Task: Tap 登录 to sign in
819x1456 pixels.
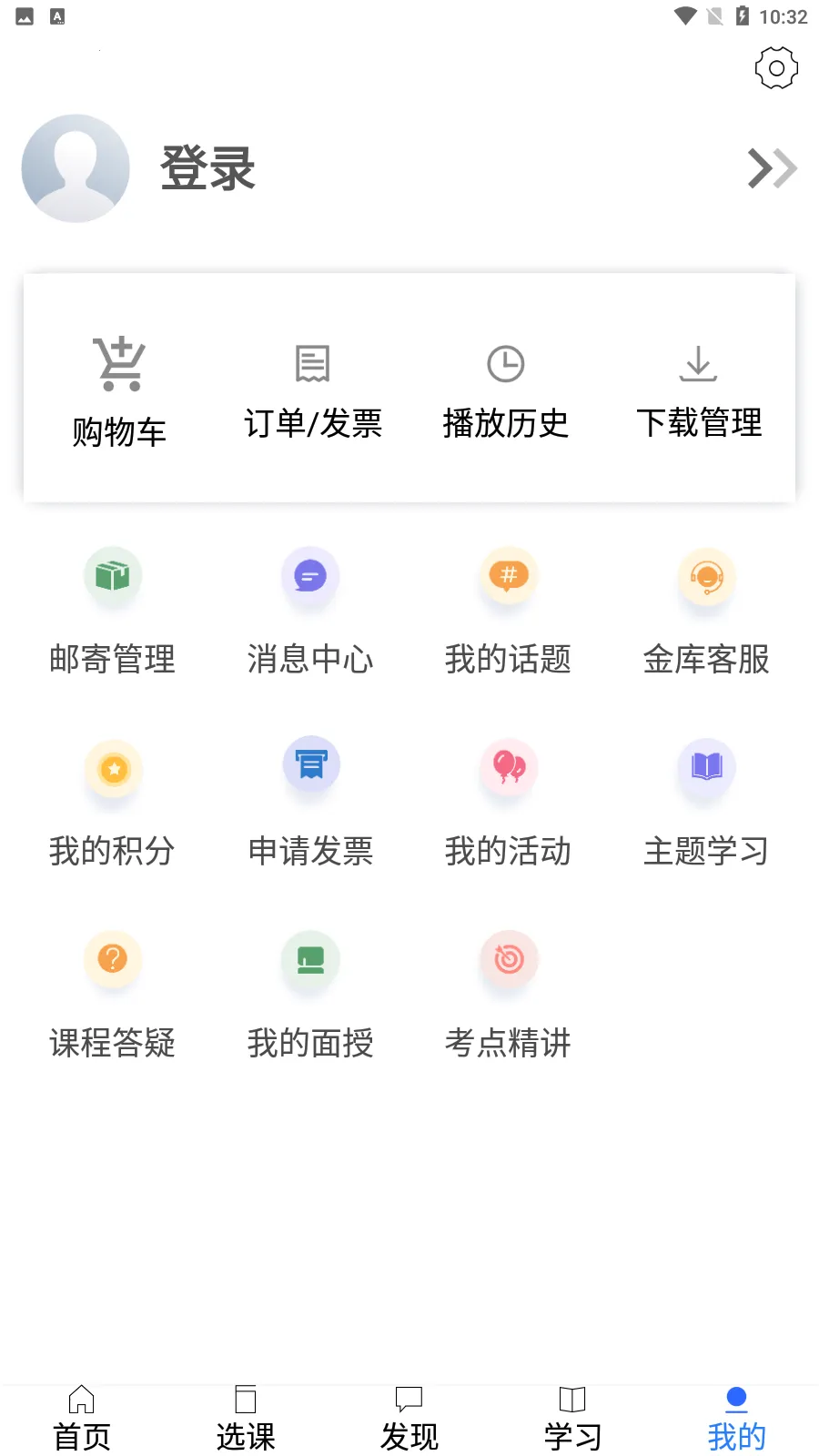Action: pyautogui.click(x=208, y=168)
